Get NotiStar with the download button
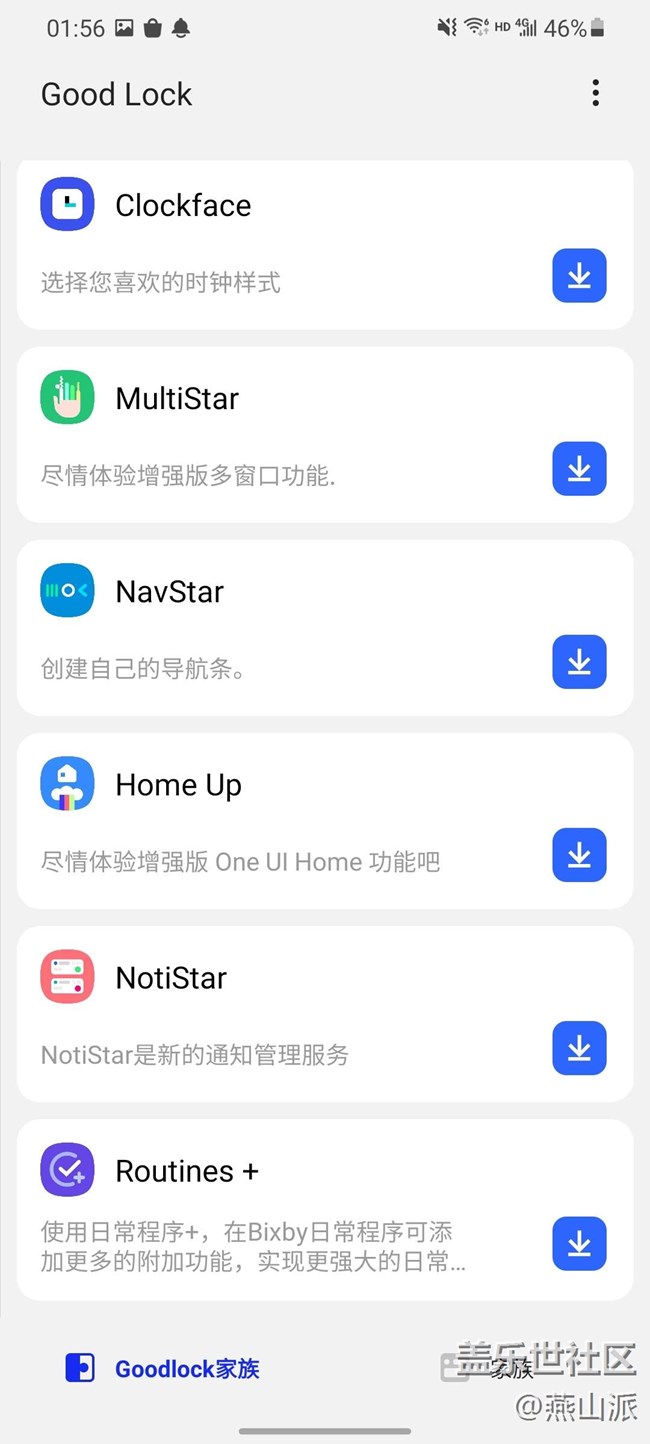The width and height of the screenshot is (650, 1444). click(x=579, y=1047)
